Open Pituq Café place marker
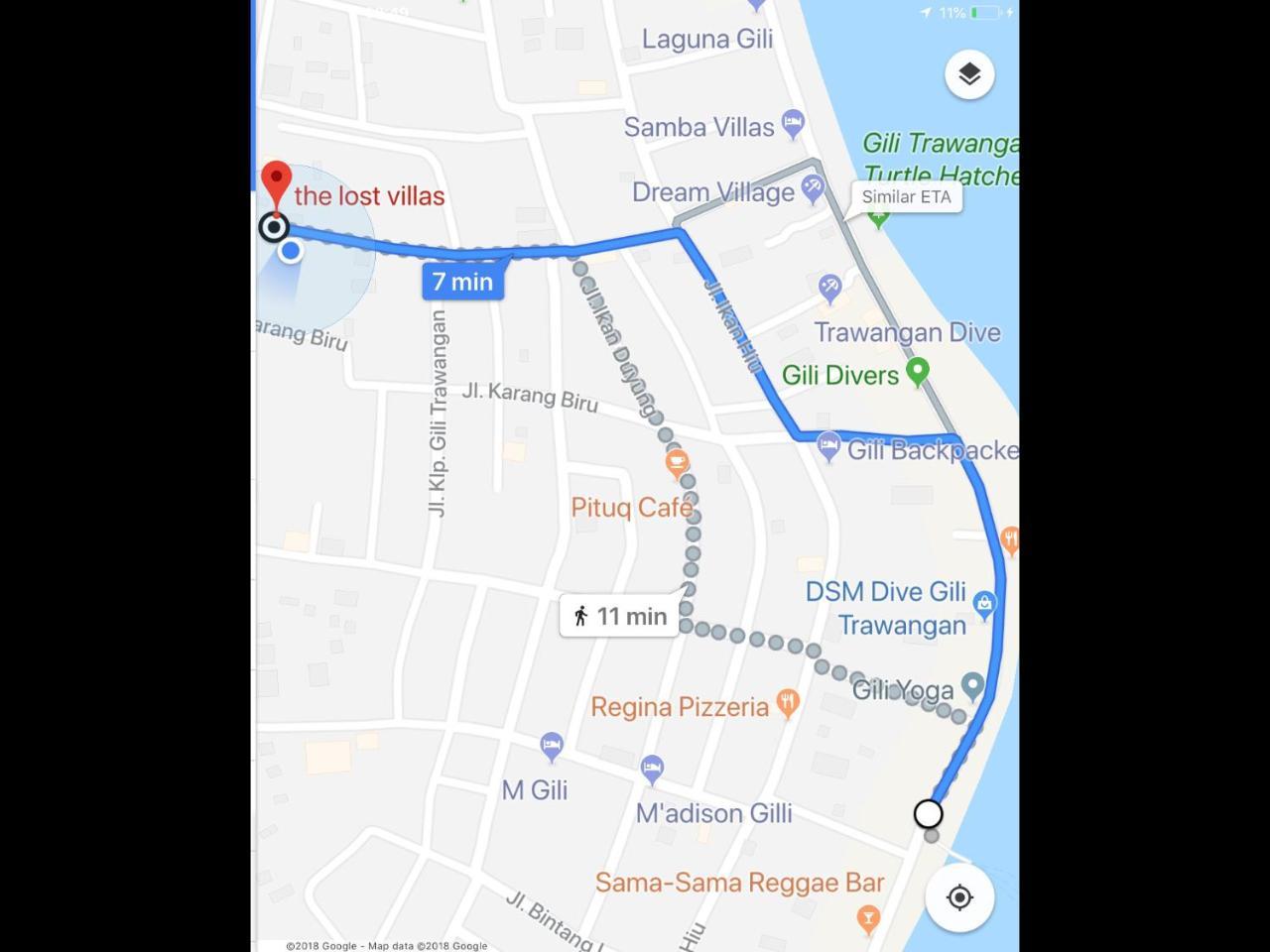This screenshot has height=952, width=1270. (x=678, y=462)
